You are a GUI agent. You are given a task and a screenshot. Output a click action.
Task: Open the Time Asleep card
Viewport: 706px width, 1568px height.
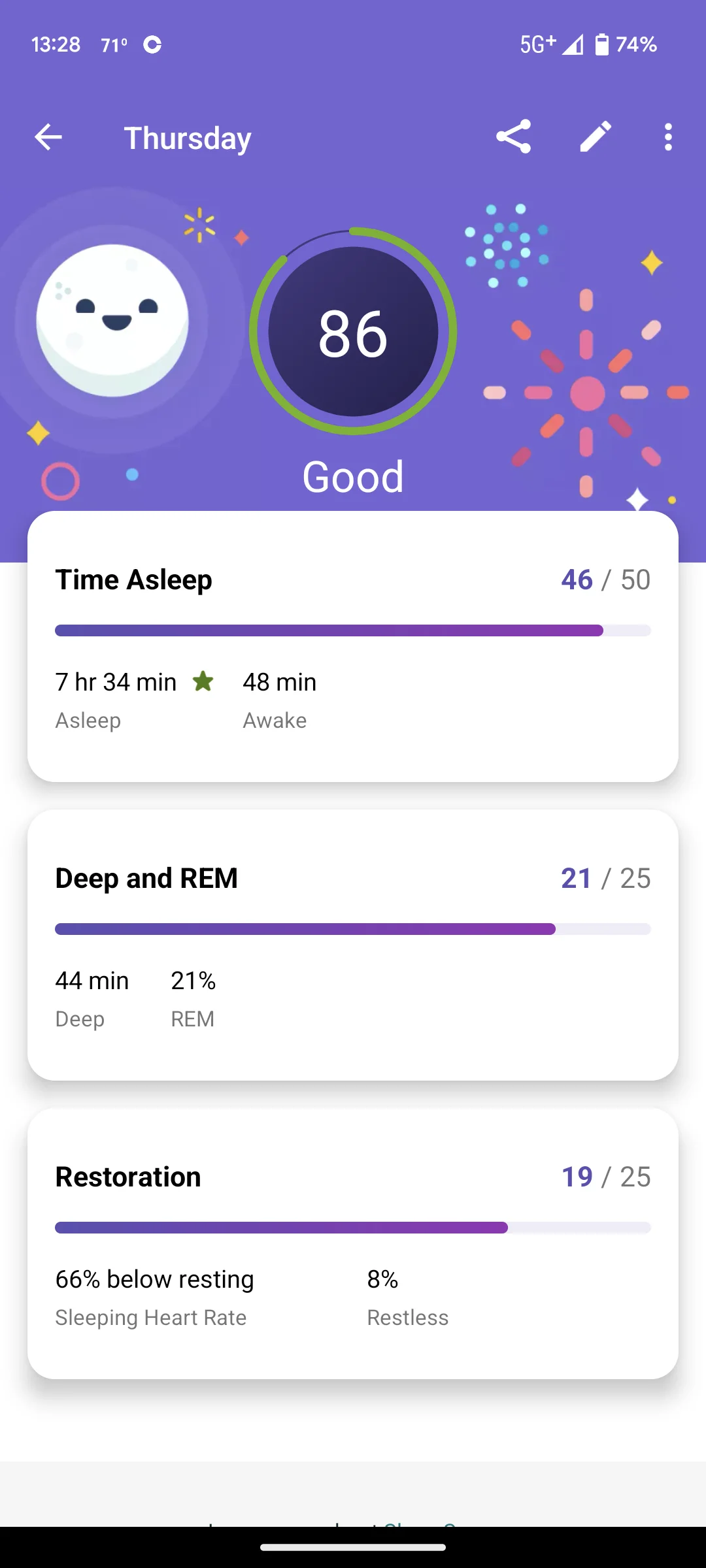353,646
